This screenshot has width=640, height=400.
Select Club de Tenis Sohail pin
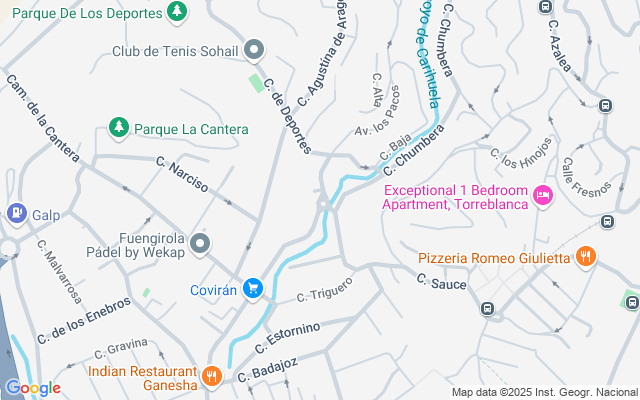pyautogui.click(x=254, y=50)
